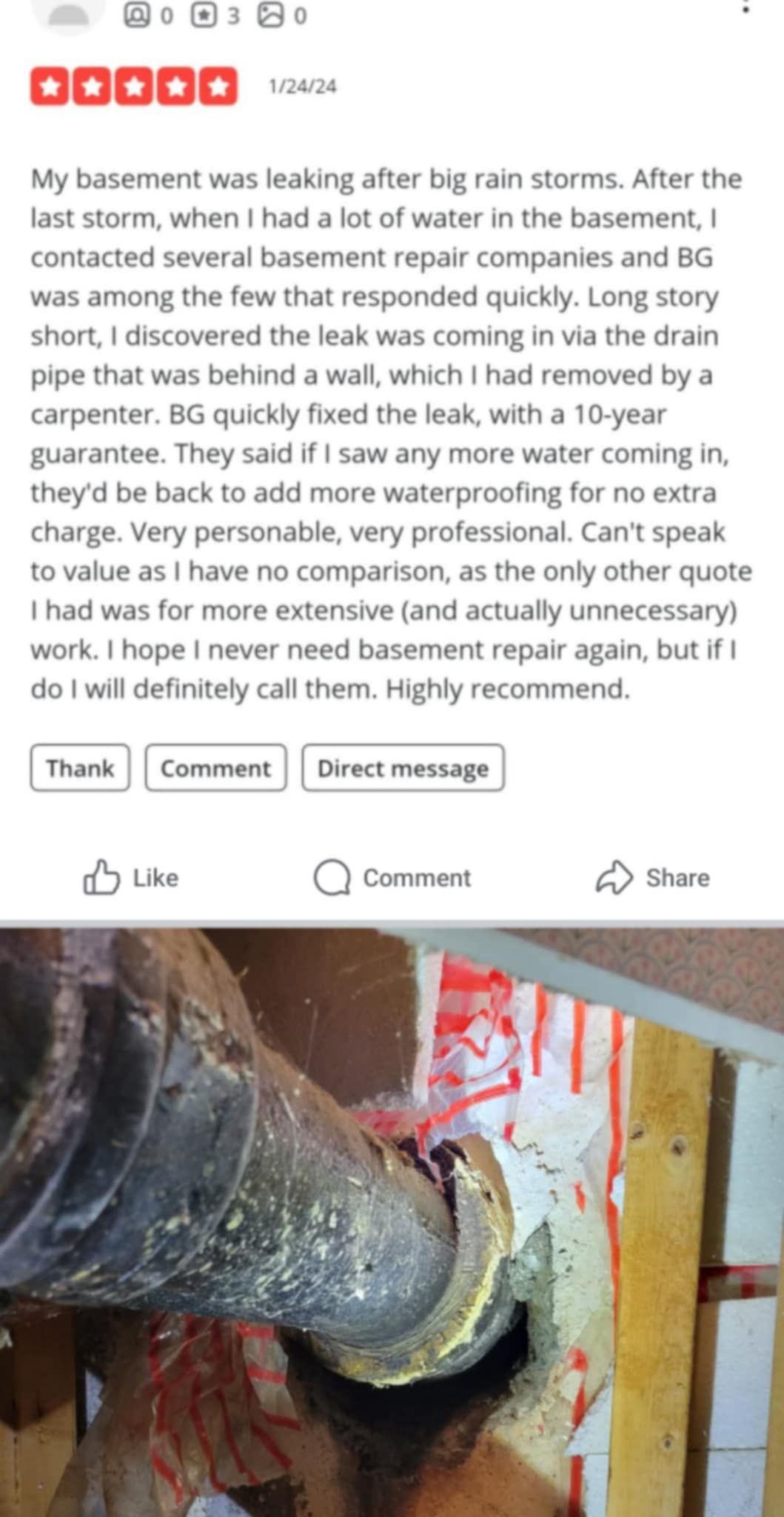Open the drain pipe photo
784x1517 pixels.
(391, 1222)
